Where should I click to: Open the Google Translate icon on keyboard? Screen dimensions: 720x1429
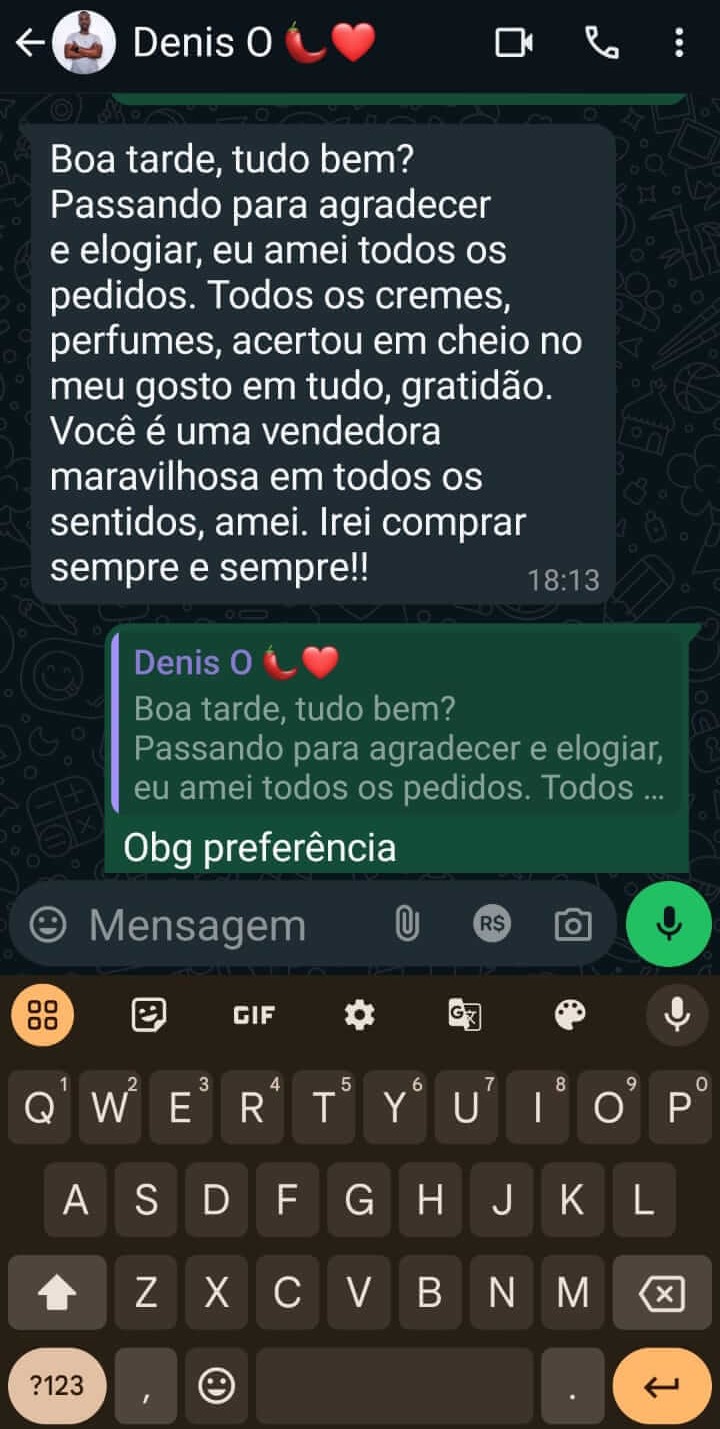(x=464, y=1014)
